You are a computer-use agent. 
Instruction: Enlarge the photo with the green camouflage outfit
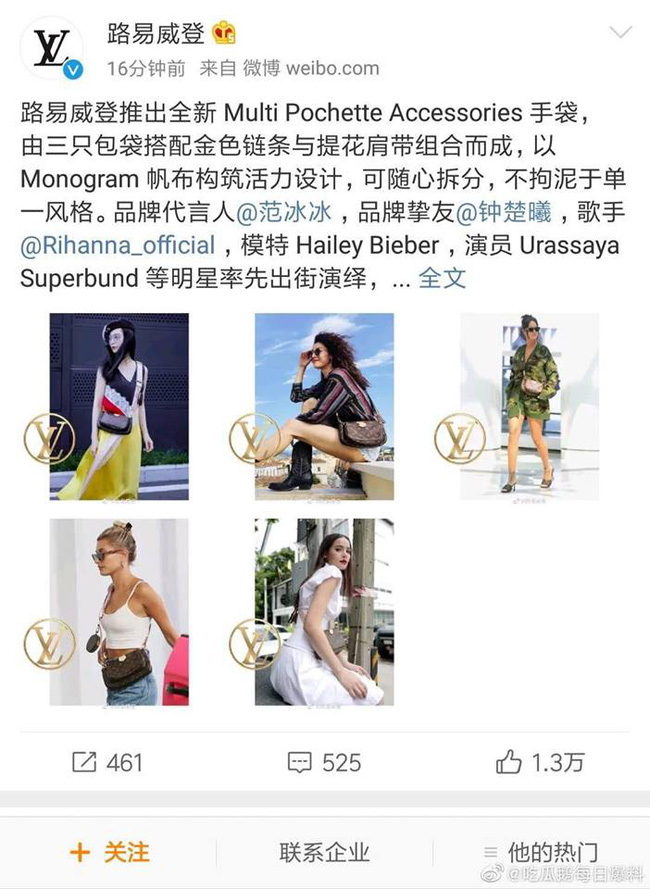click(x=529, y=406)
